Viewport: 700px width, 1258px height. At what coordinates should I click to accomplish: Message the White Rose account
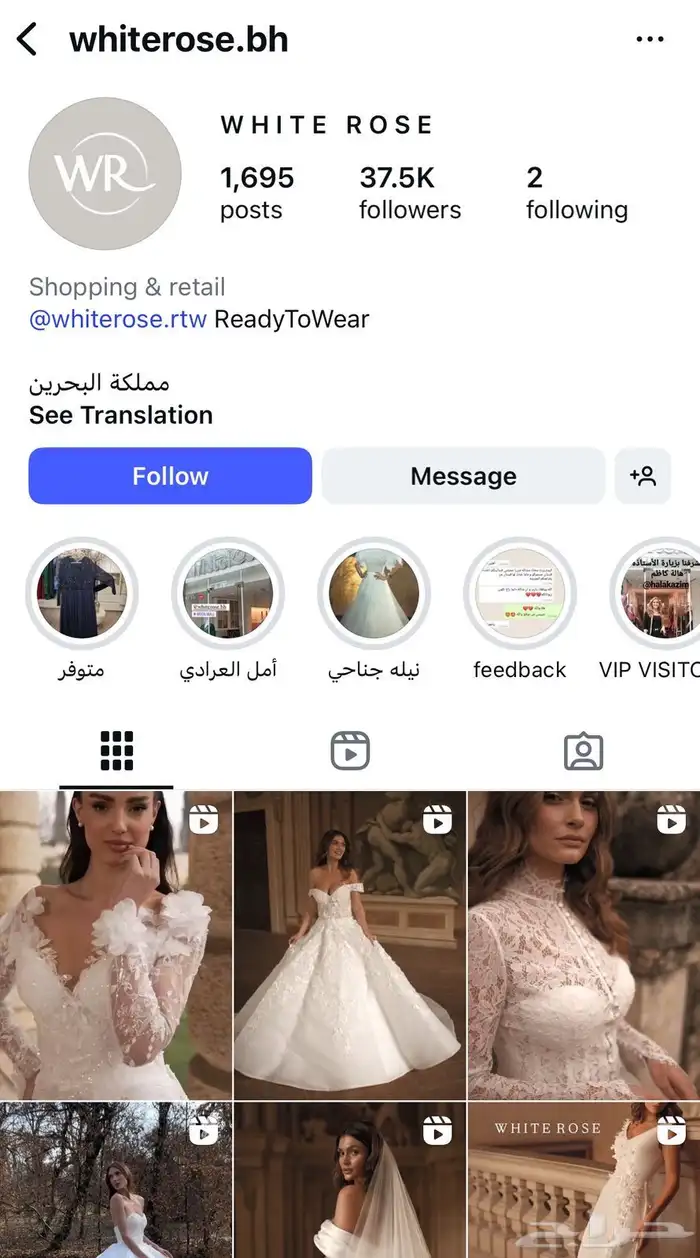(x=463, y=476)
